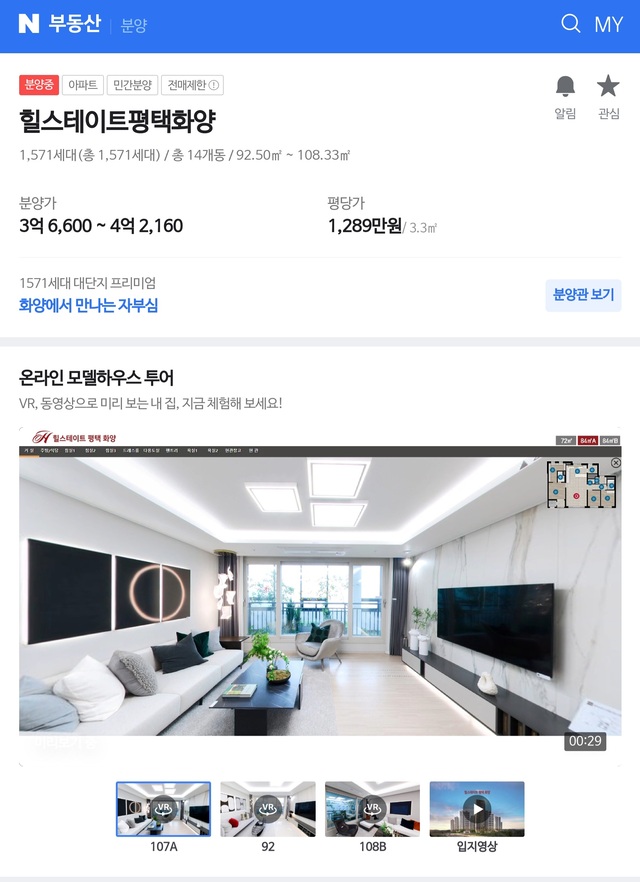Go to Naver 부동산 home logo
The width and height of the screenshot is (640, 882).
coord(60,24)
